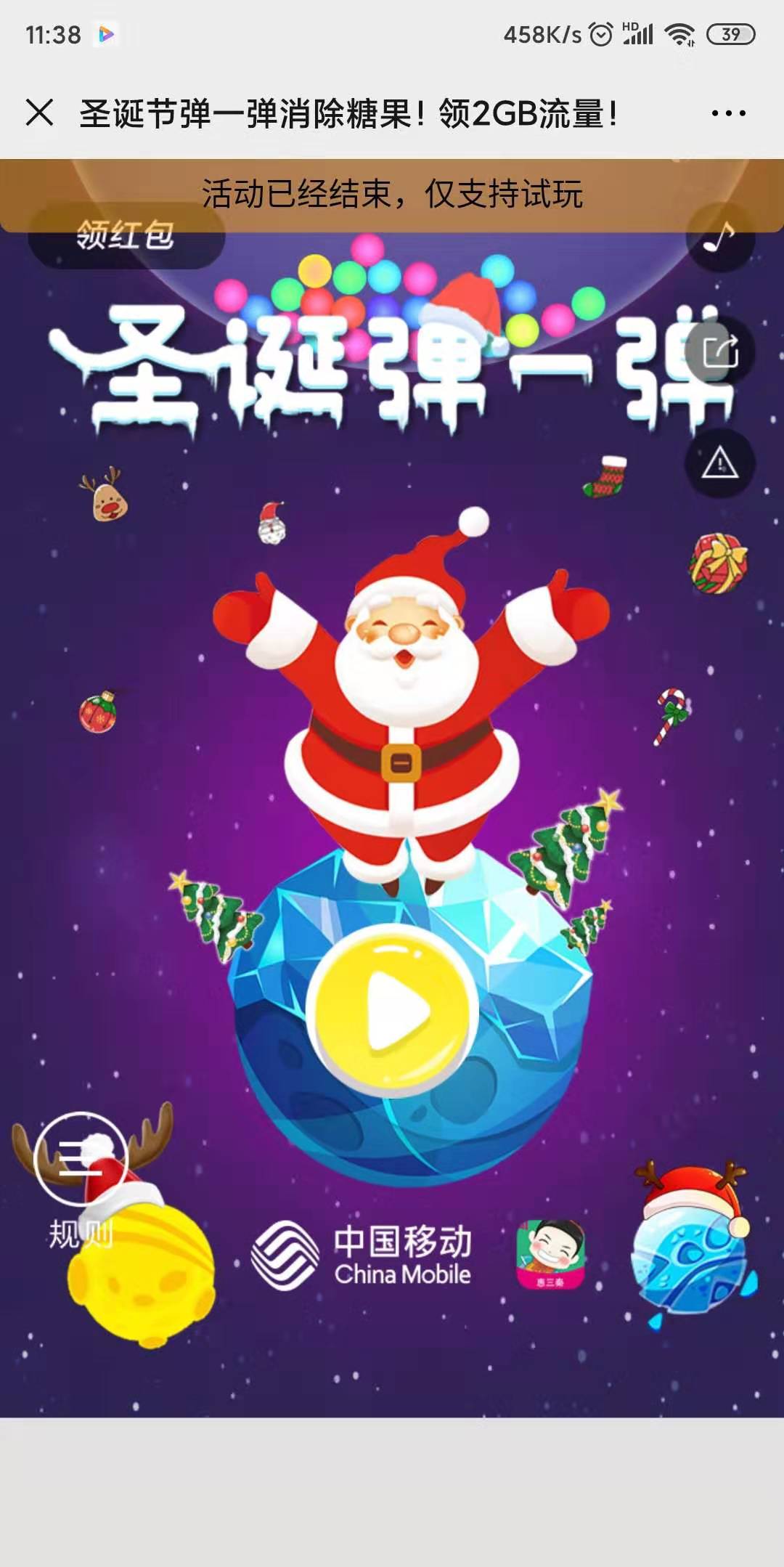Toggle the background music note icon
Viewport: 784px width, 1567px height.
[720, 237]
